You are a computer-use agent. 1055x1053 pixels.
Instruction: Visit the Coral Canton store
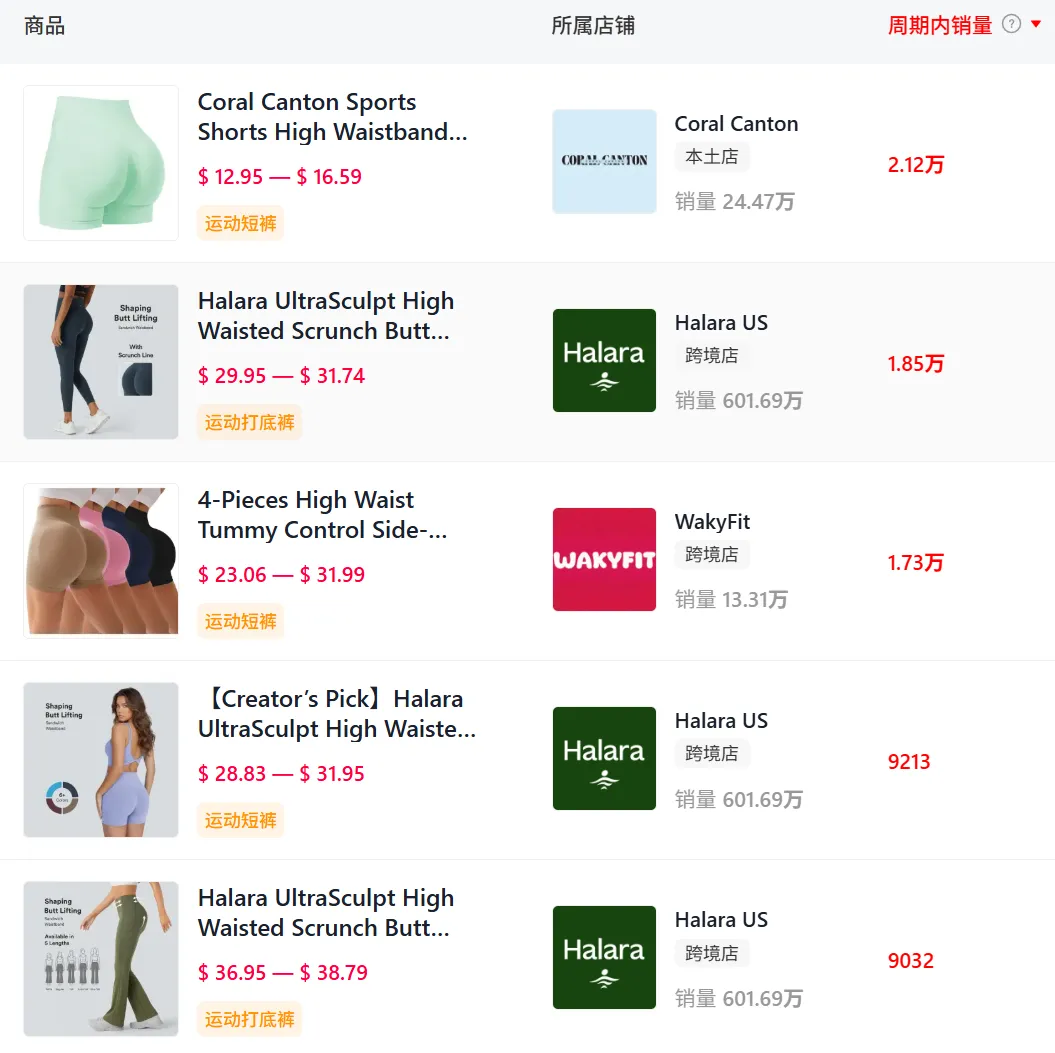[736, 124]
